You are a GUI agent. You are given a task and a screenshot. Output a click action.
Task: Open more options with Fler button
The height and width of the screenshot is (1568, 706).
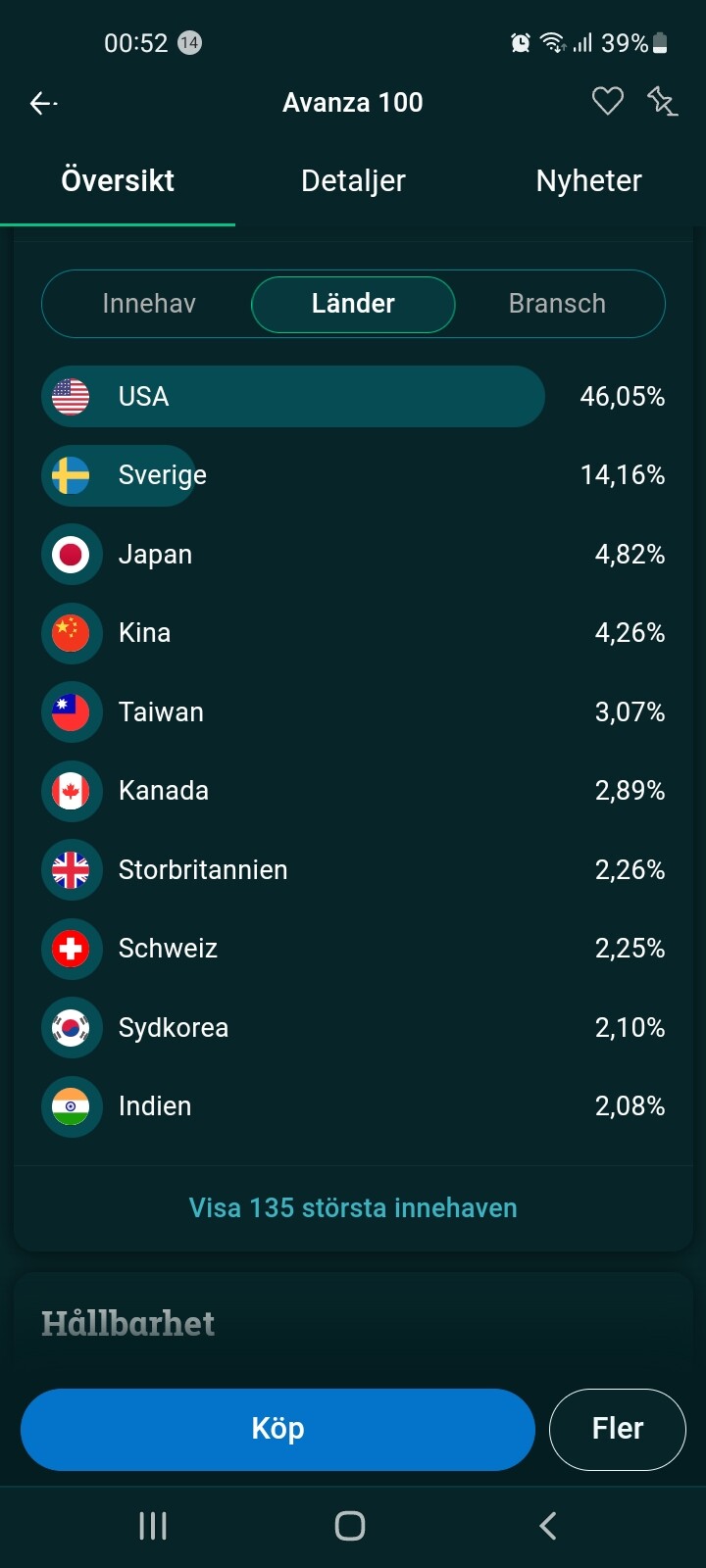pos(618,1429)
